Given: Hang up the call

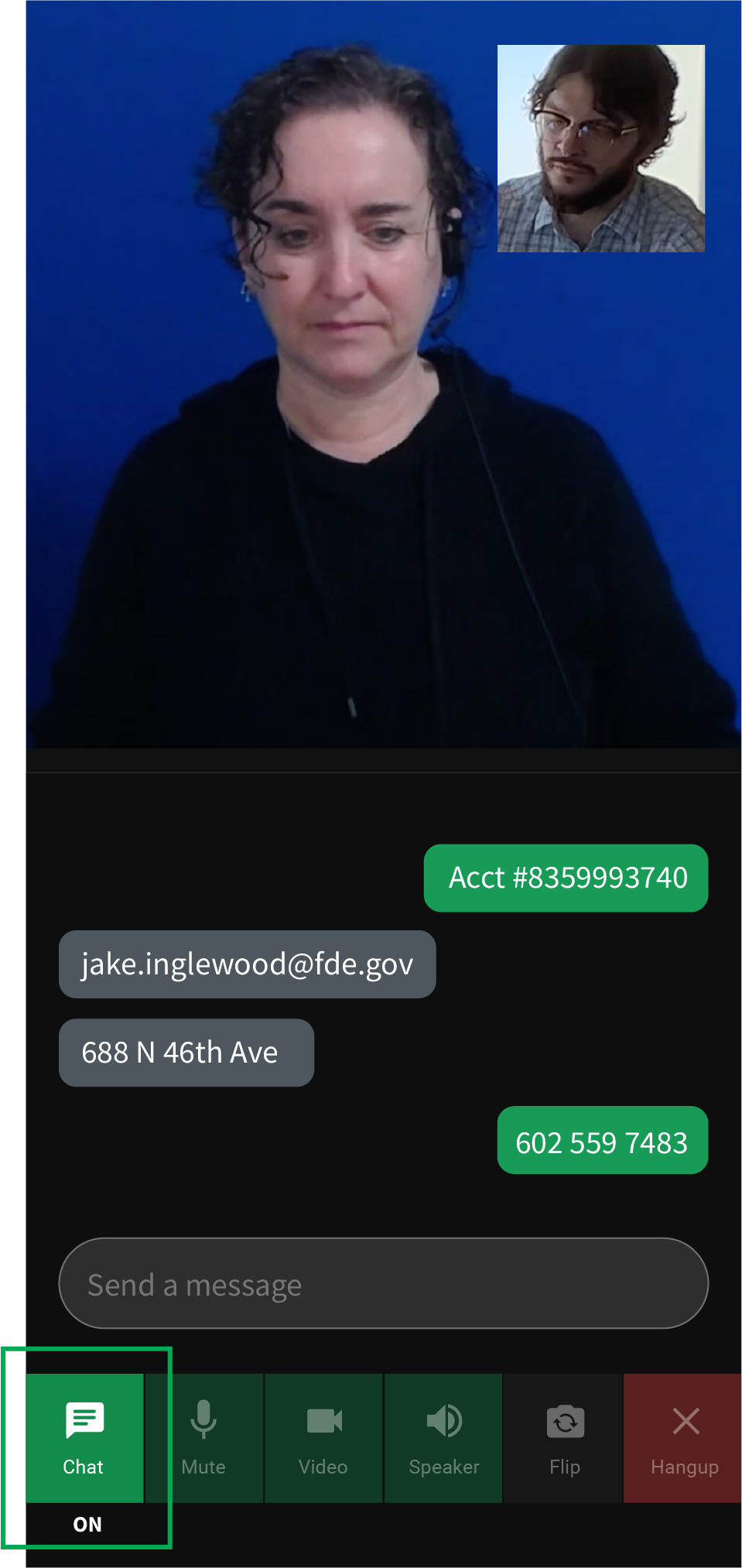Looking at the screenshot, I should pyautogui.click(x=684, y=1437).
